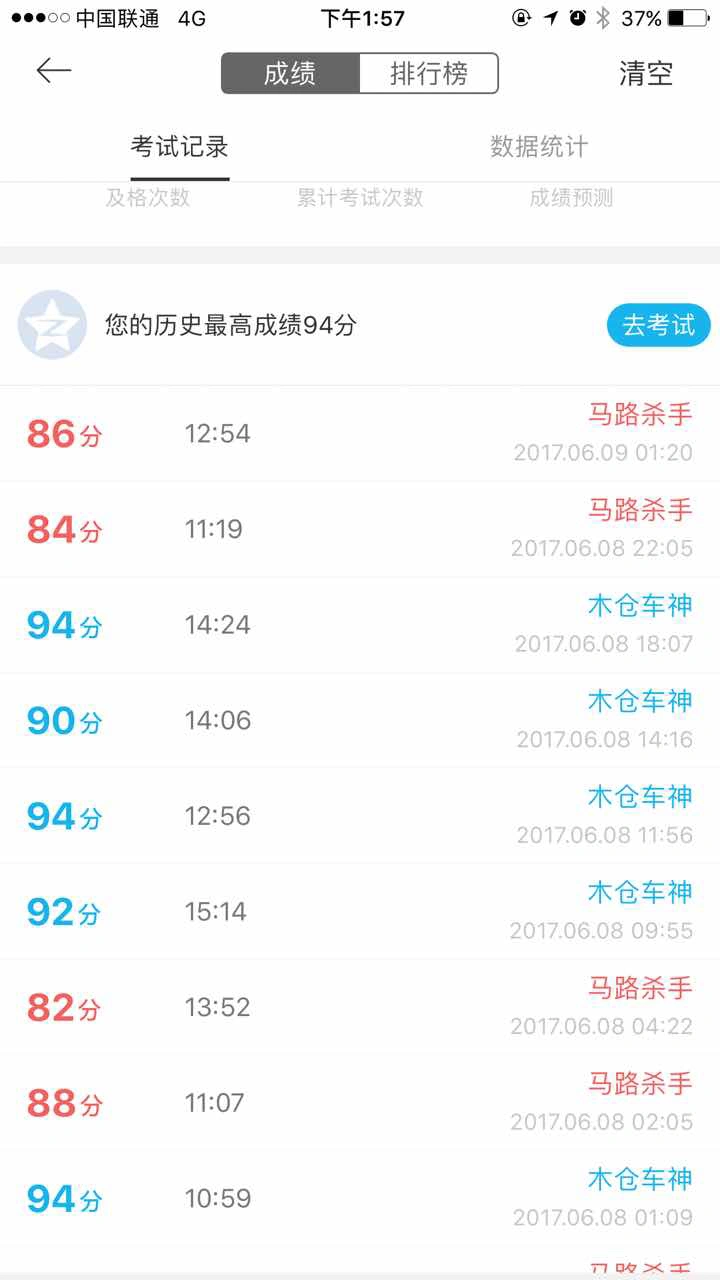The width and height of the screenshot is (720, 1280).
Task: View the 94分 exam record at 11:56
Action: [x=360, y=816]
